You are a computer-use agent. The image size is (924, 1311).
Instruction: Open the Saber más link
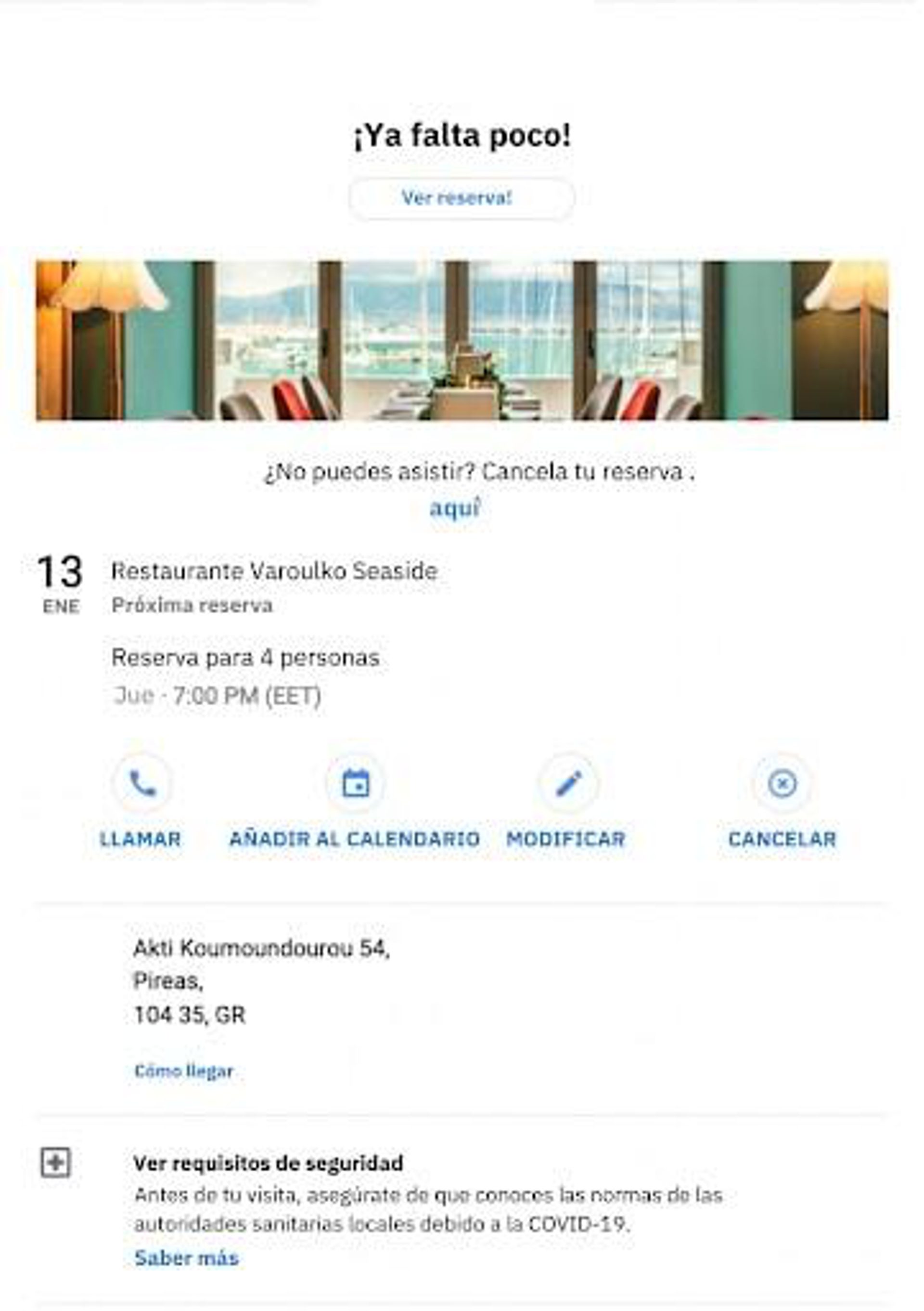coord(186,1258)
